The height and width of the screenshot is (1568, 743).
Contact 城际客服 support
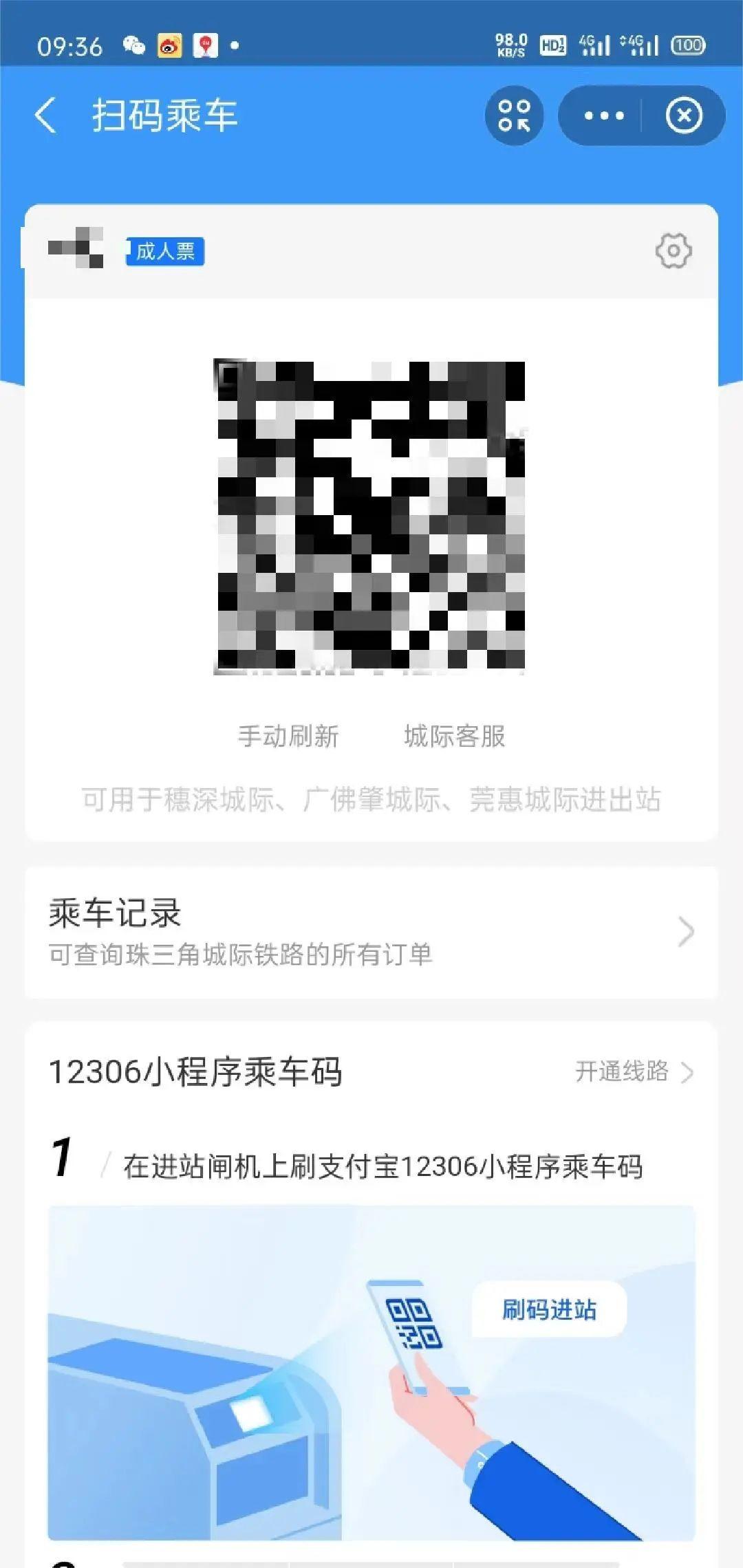(454, 736)
